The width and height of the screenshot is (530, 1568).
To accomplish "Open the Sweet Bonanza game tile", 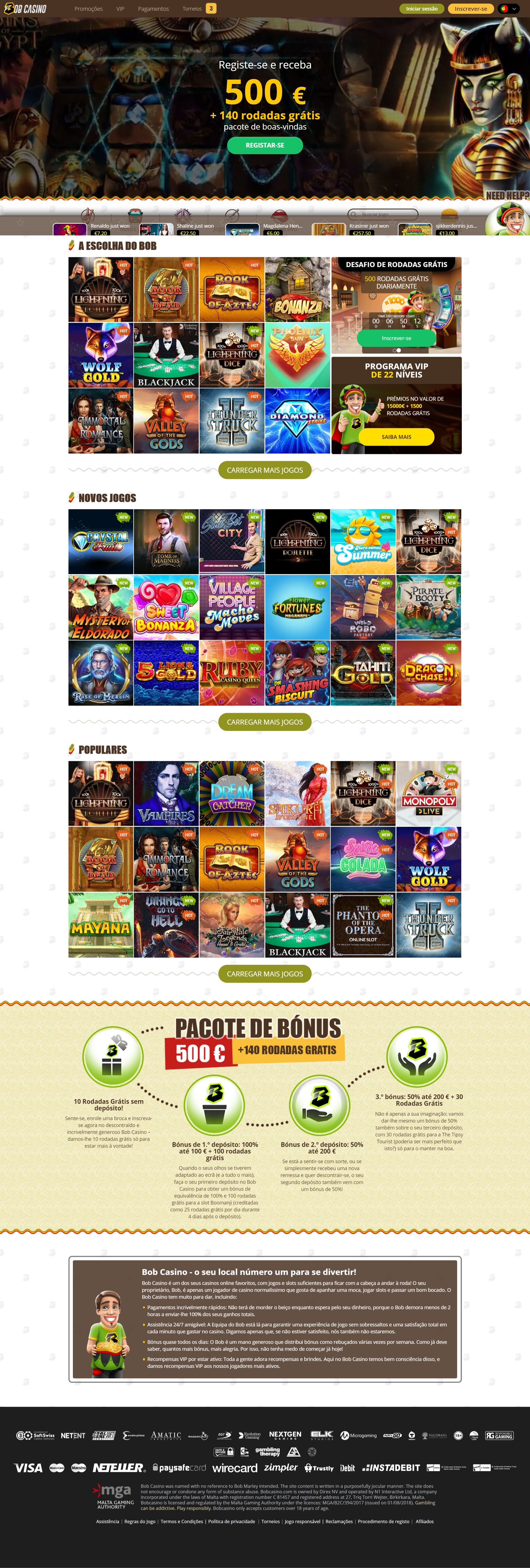I will point(166,608).
